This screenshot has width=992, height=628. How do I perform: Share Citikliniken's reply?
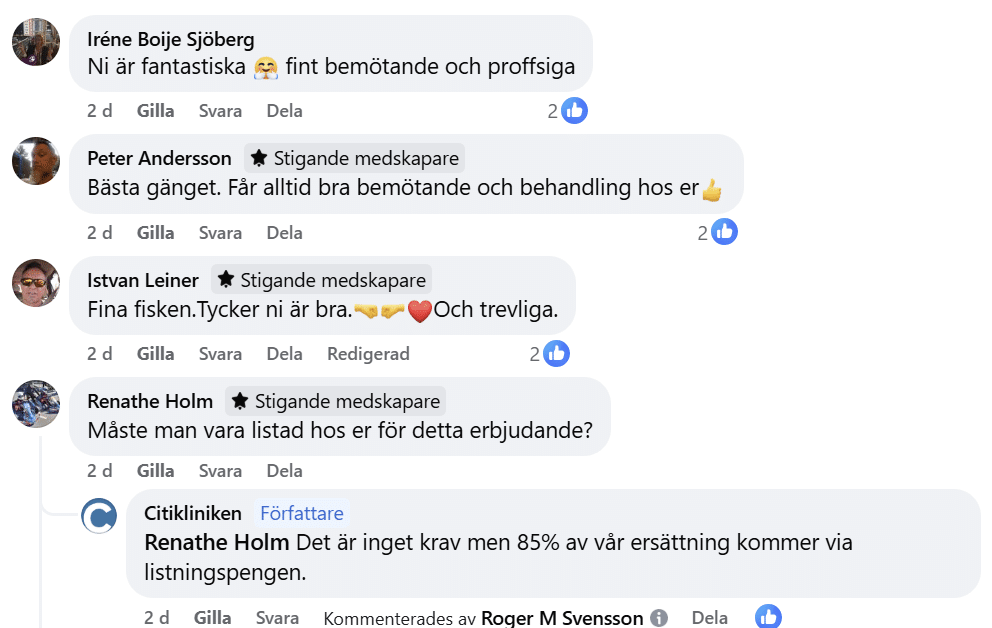(x=710, y=618)
